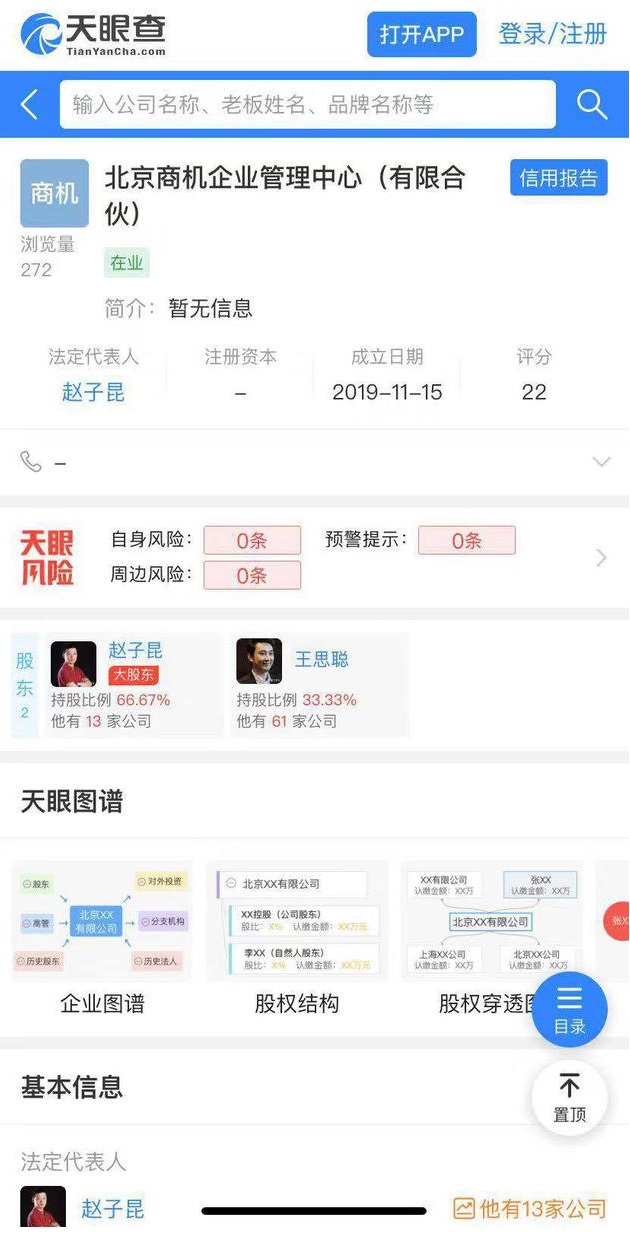View 他有13家公司 link
The width and height of the screenshot is (630, 1253).
pyautogui.click(x=530, y=1209)
